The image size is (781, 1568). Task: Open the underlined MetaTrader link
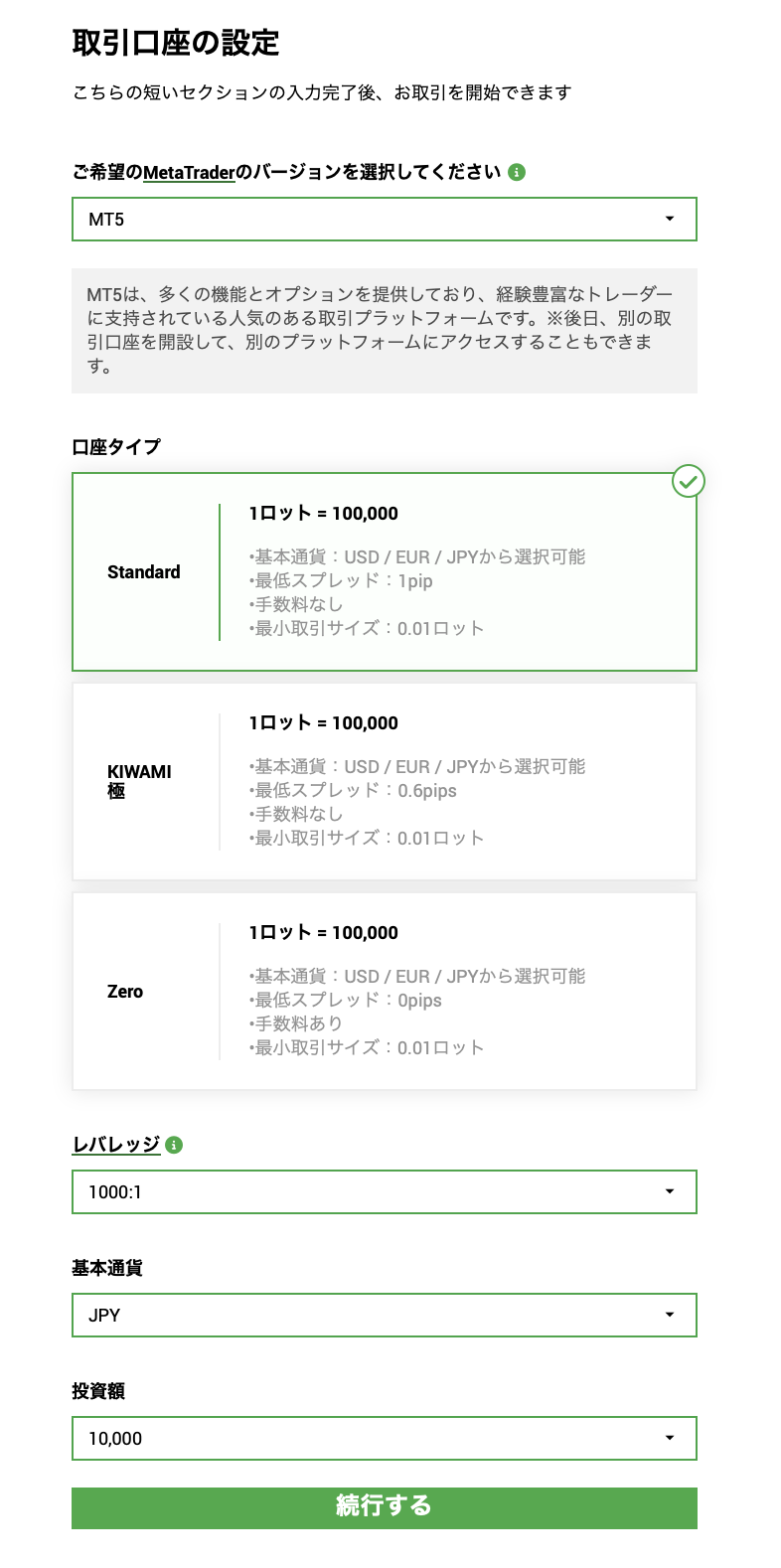(x=189, y=173)
